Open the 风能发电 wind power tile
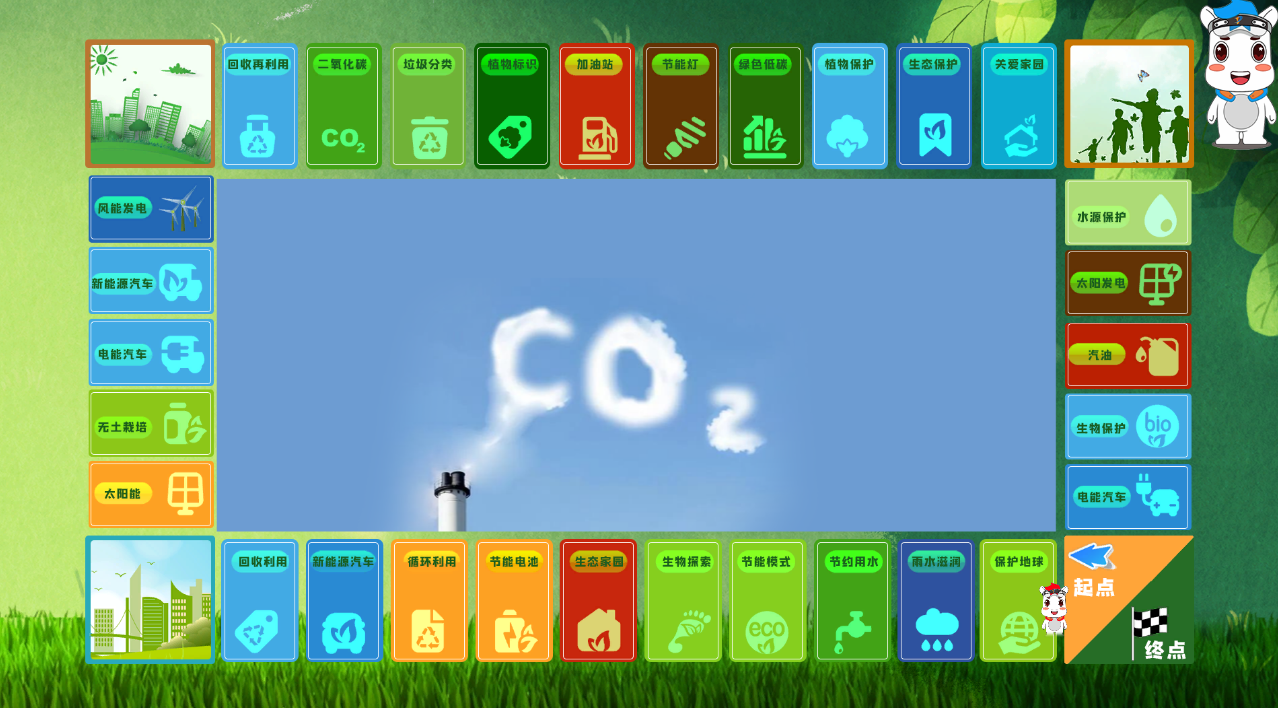Image resolution: width=1278 pixels, height=708 pixels. 151,209
